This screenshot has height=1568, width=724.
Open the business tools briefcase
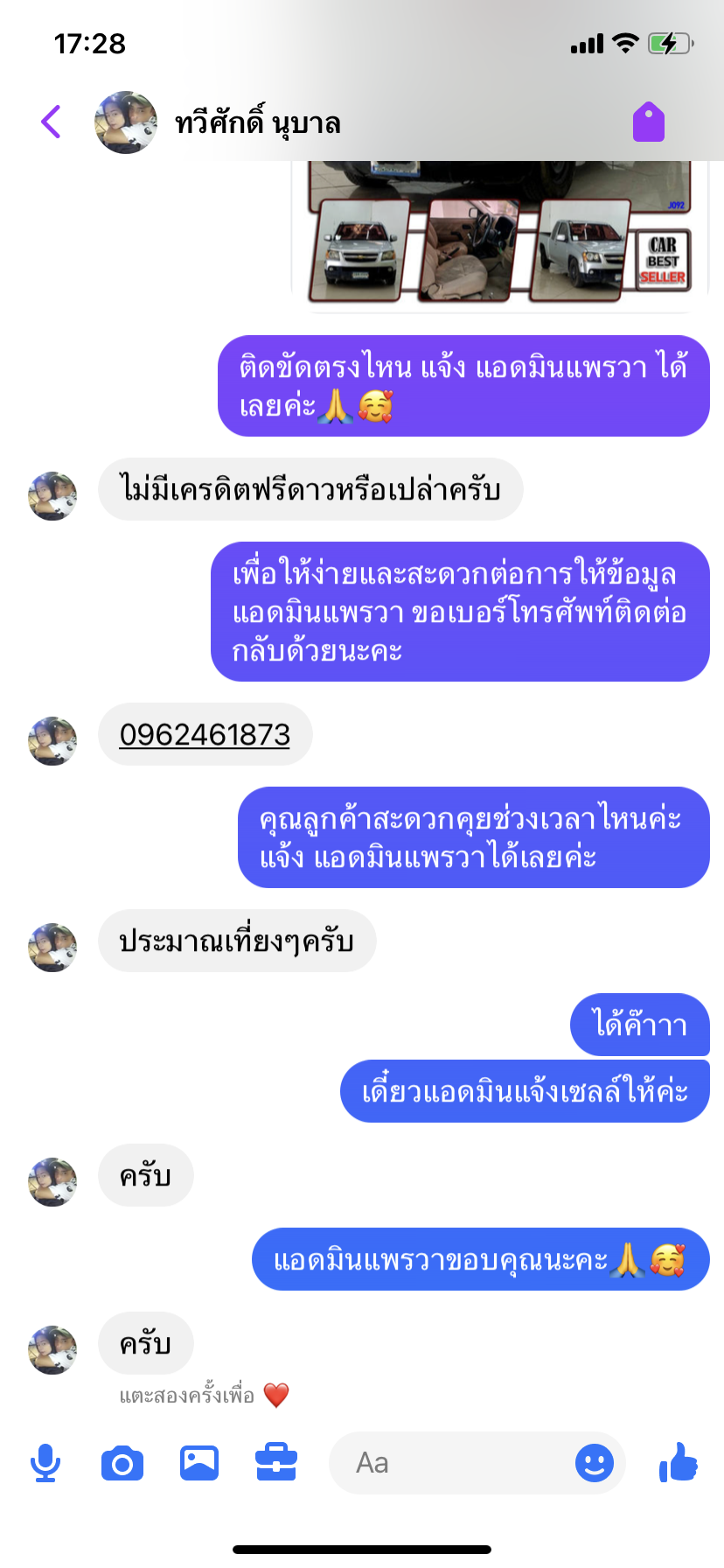(x=276, y=1463)
